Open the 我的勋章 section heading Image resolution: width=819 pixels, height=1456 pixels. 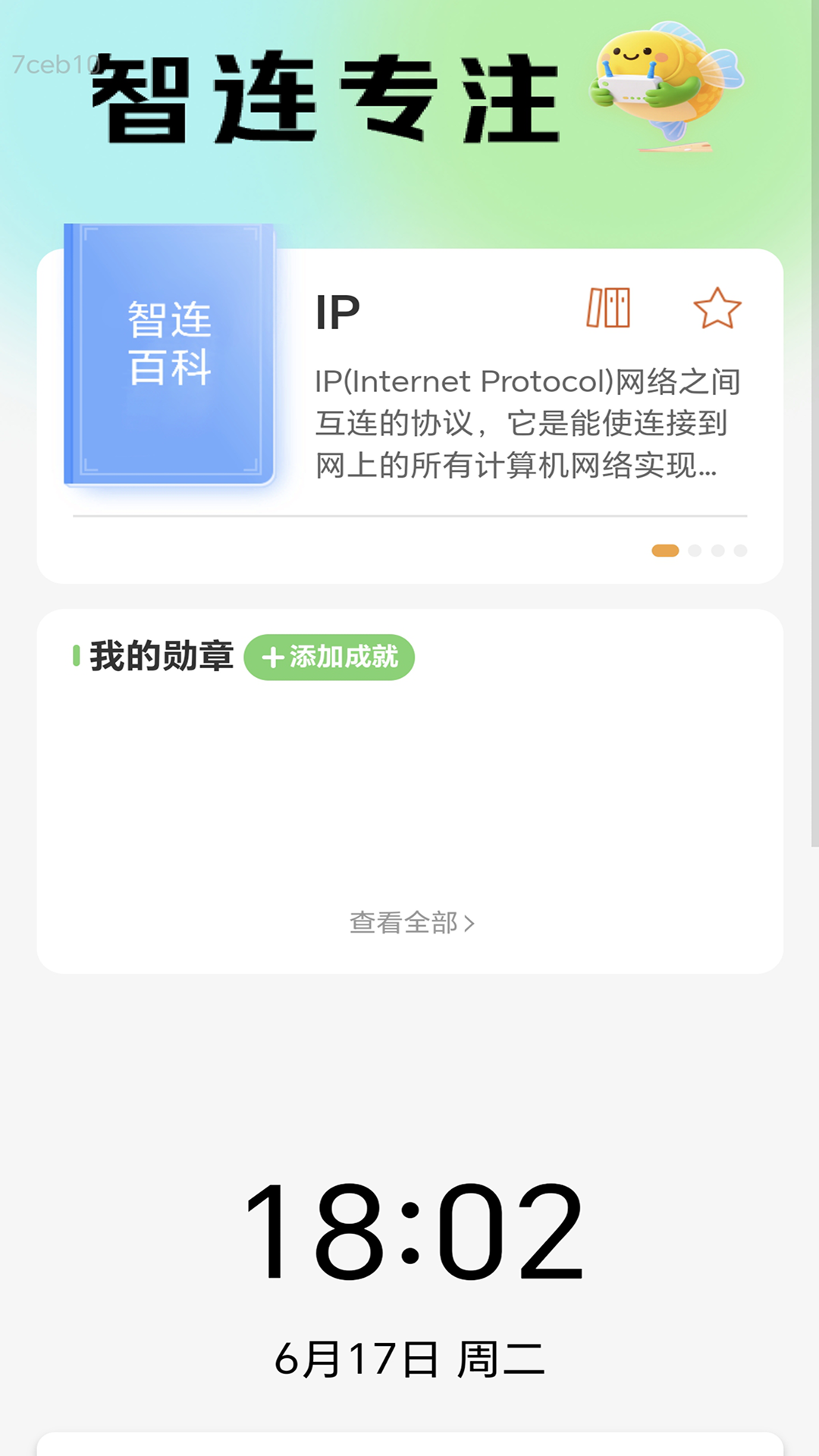(162, 658)
